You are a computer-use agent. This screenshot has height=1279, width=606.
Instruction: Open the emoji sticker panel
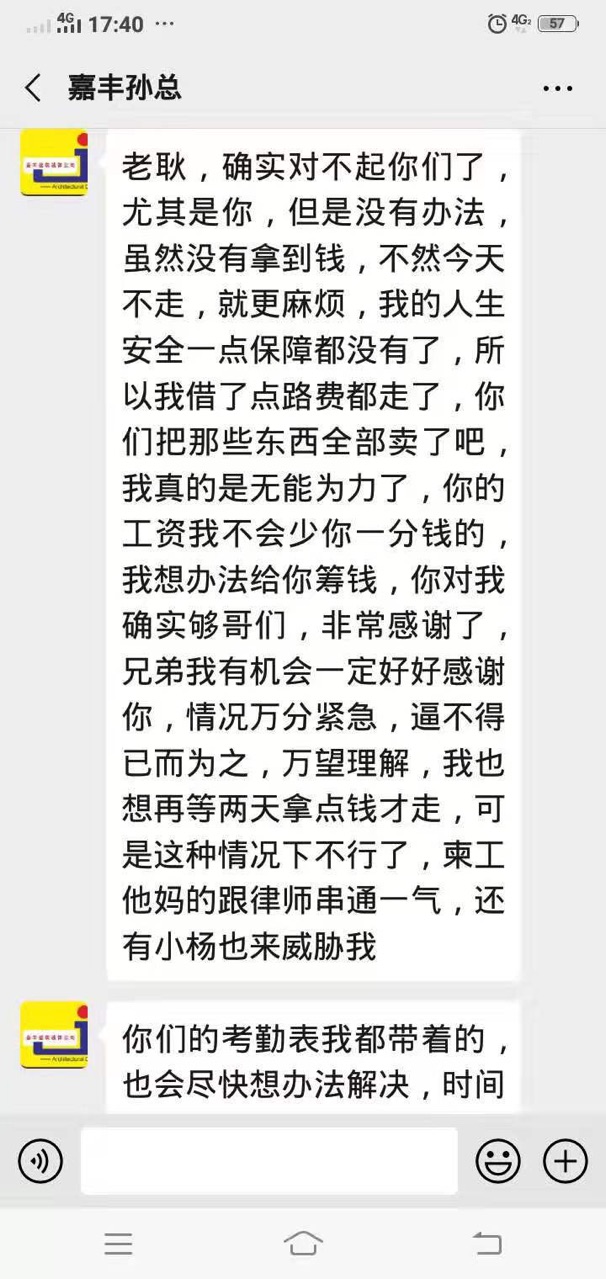tap(497, 1161)
